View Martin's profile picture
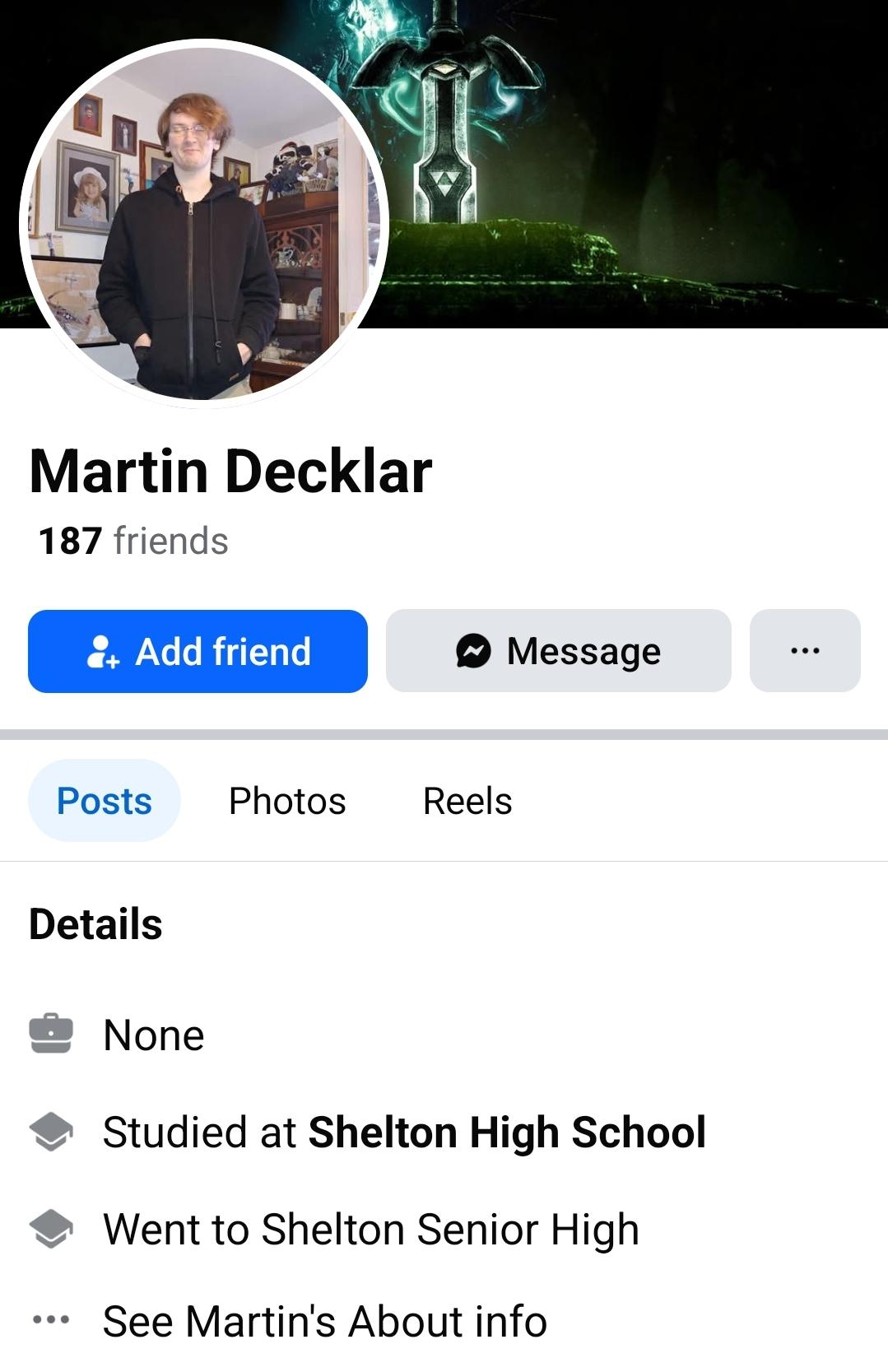This screenshot has height=1372, width=888. pyautogui.click(x=203, y=224)
